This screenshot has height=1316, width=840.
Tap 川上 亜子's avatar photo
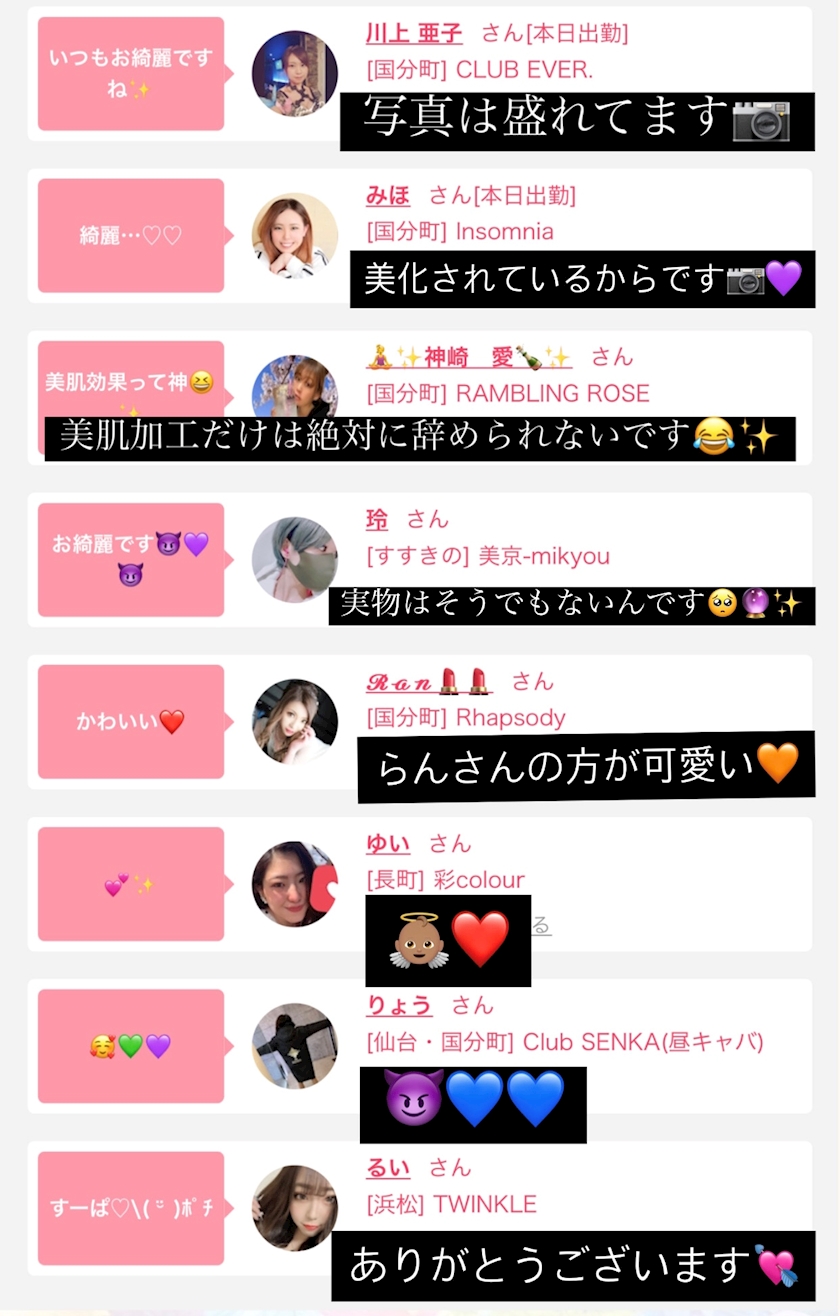point(295,73)
